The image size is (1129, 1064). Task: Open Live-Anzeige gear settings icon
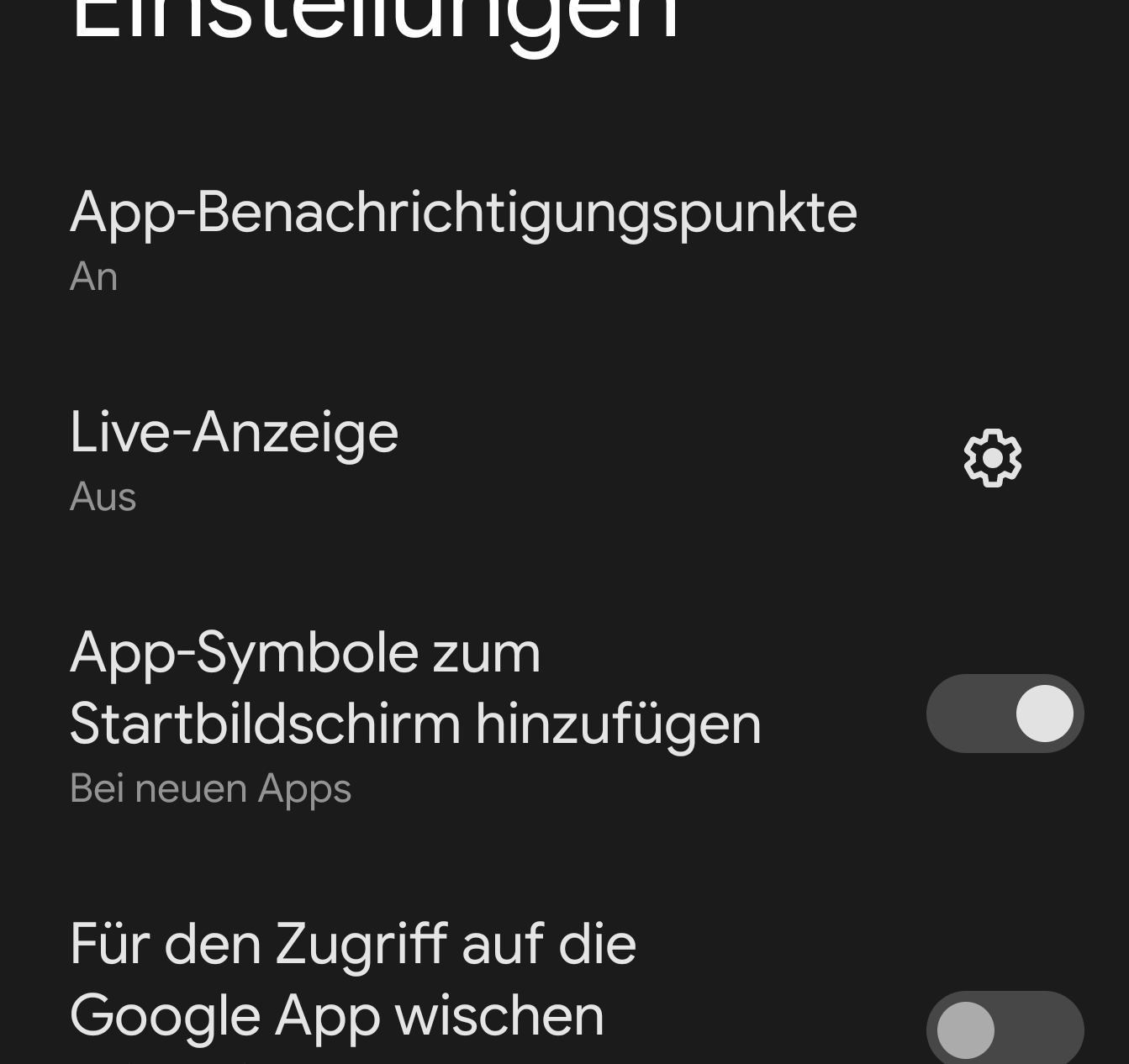(992, 458)
